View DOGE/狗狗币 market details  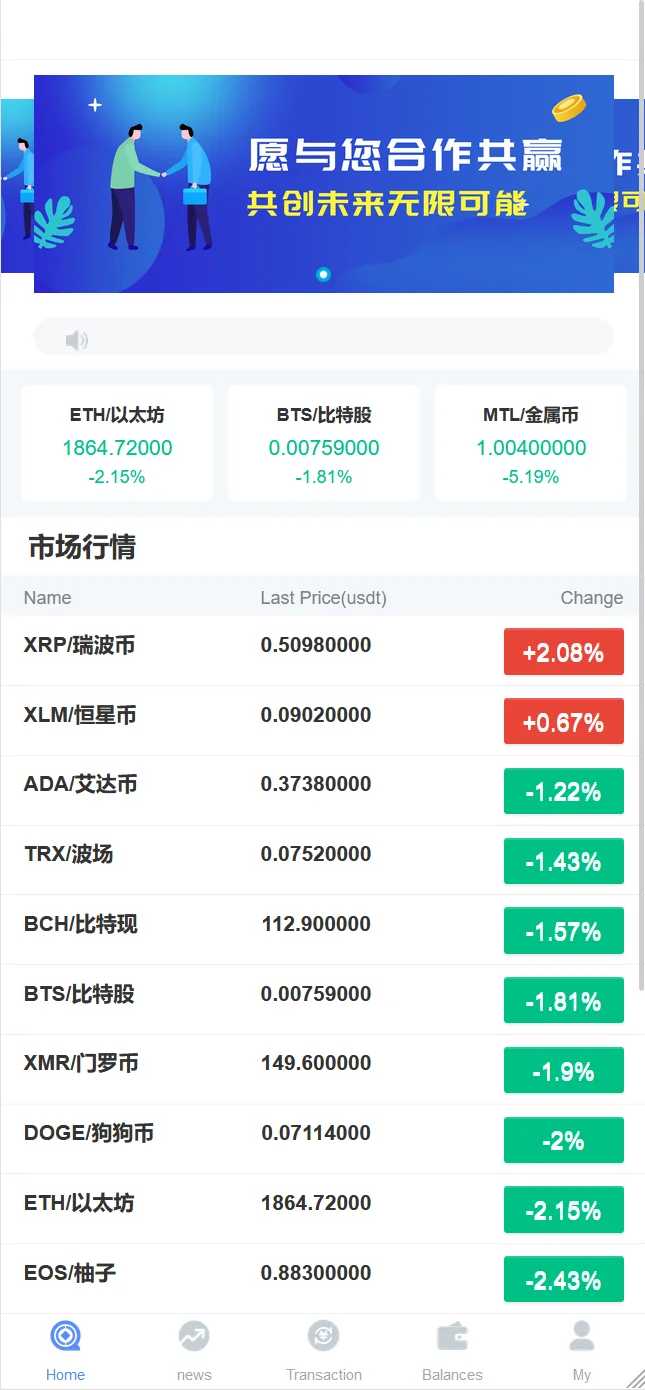(x=323, y=1139)
